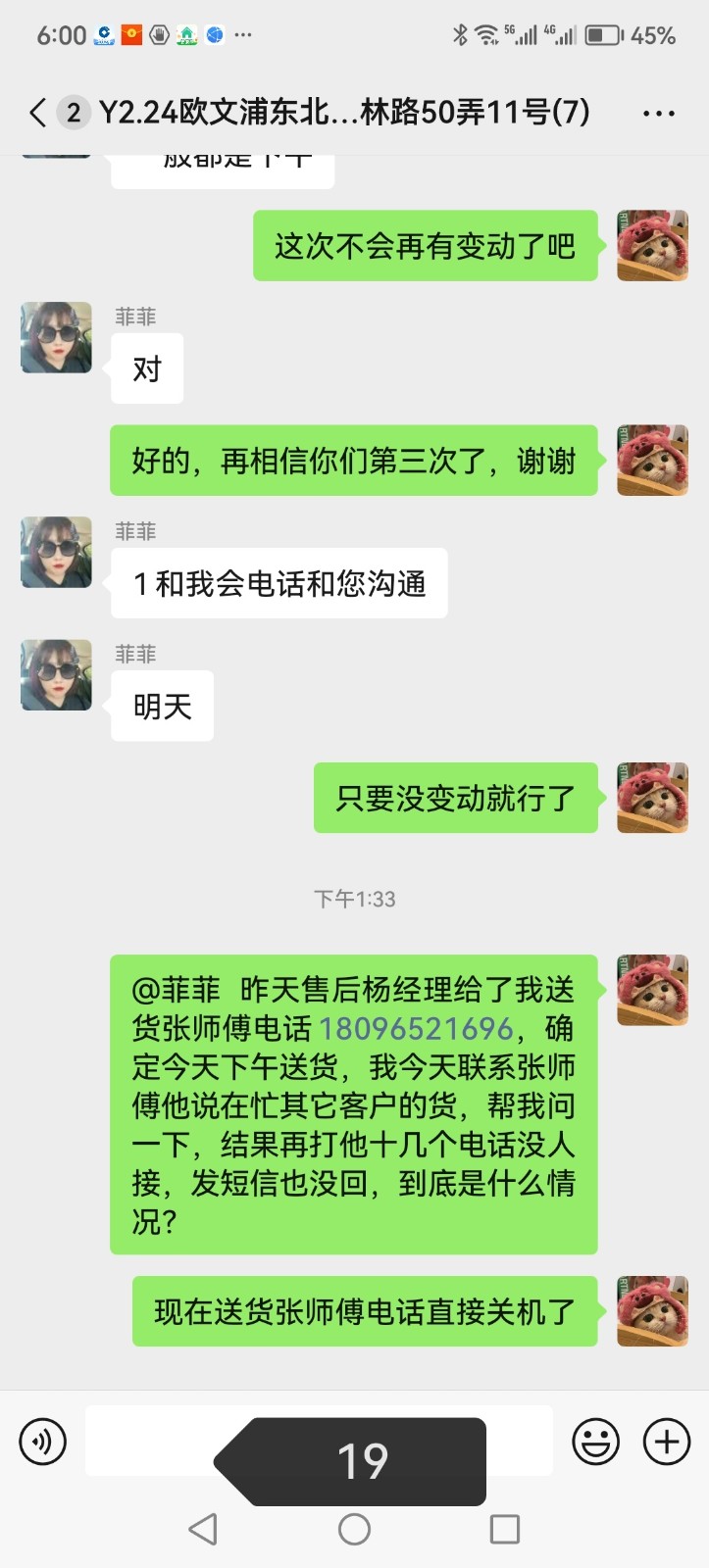
Task: Open the plus attachment menu
Action: pyautogui.click(x=667, y=1442)
